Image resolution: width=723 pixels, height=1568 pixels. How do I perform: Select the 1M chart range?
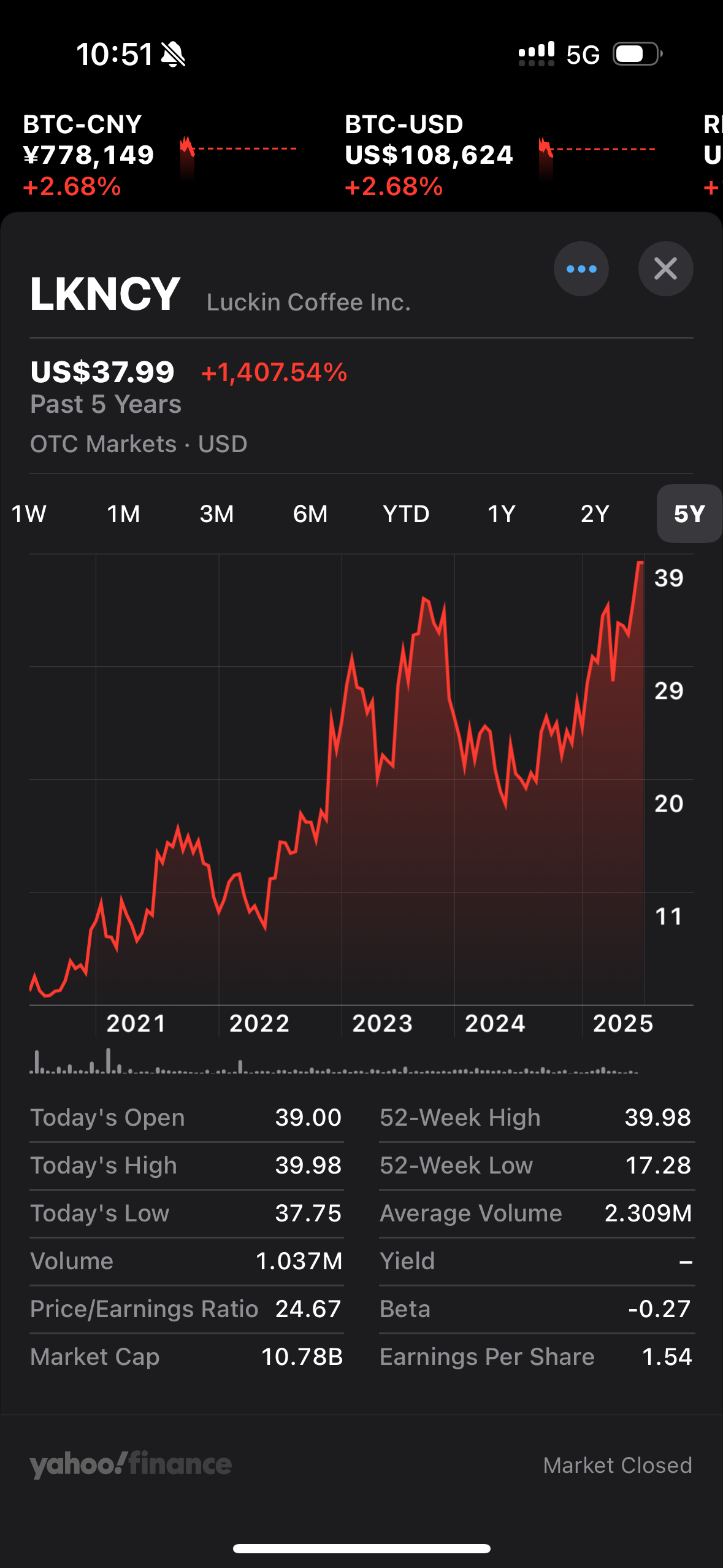pos(123,513)
